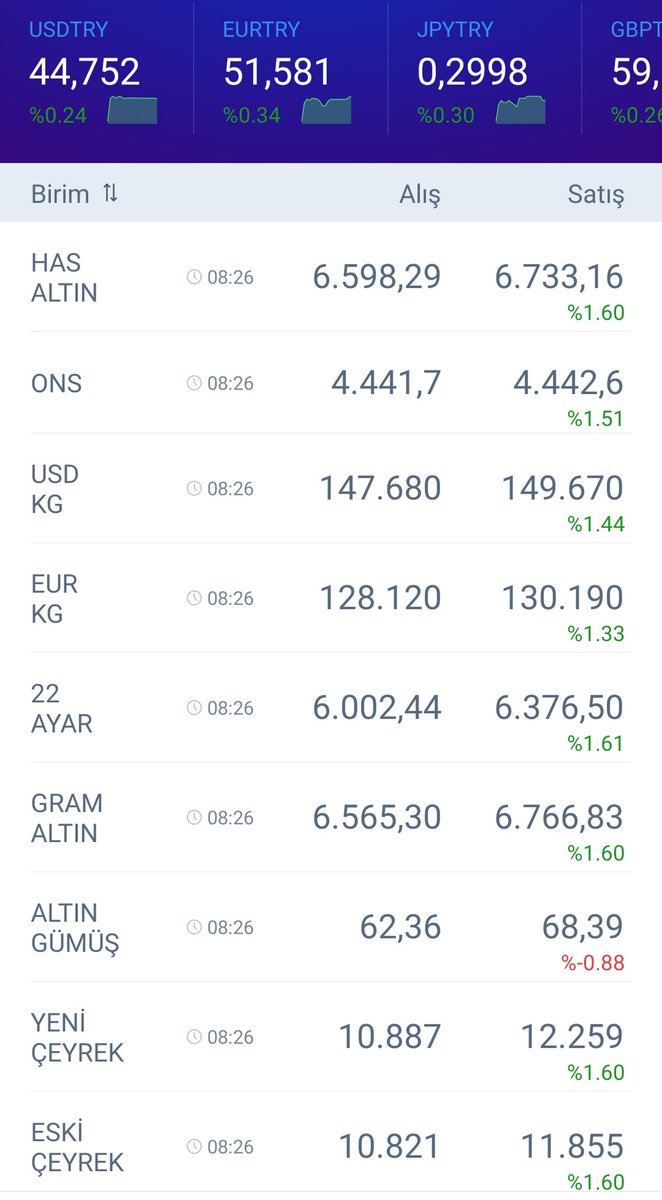Select the YENİ ÇEYREK row
This screenshot has width=662, height=1200.
330,1038
